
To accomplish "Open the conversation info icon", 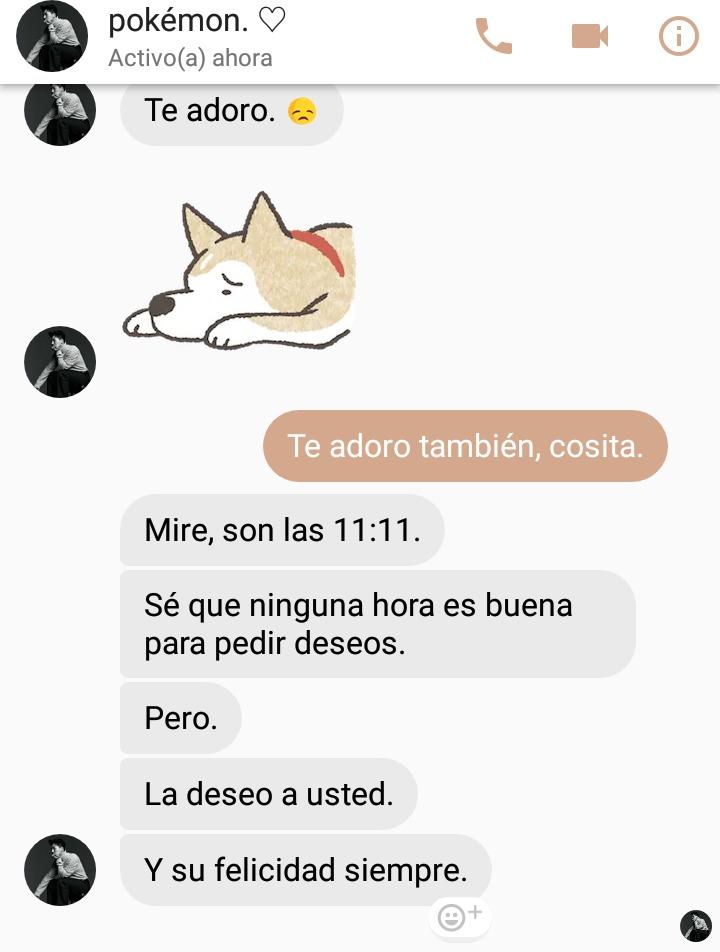I will (x=678, y=37).
